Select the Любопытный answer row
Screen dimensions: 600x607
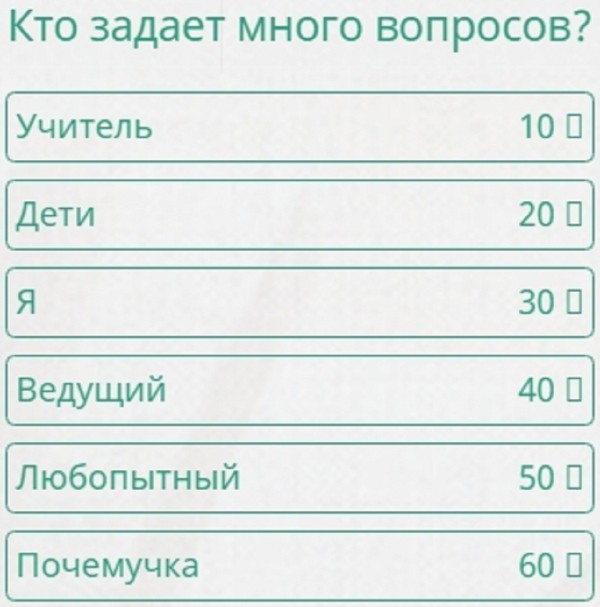[x=300, y=477]
